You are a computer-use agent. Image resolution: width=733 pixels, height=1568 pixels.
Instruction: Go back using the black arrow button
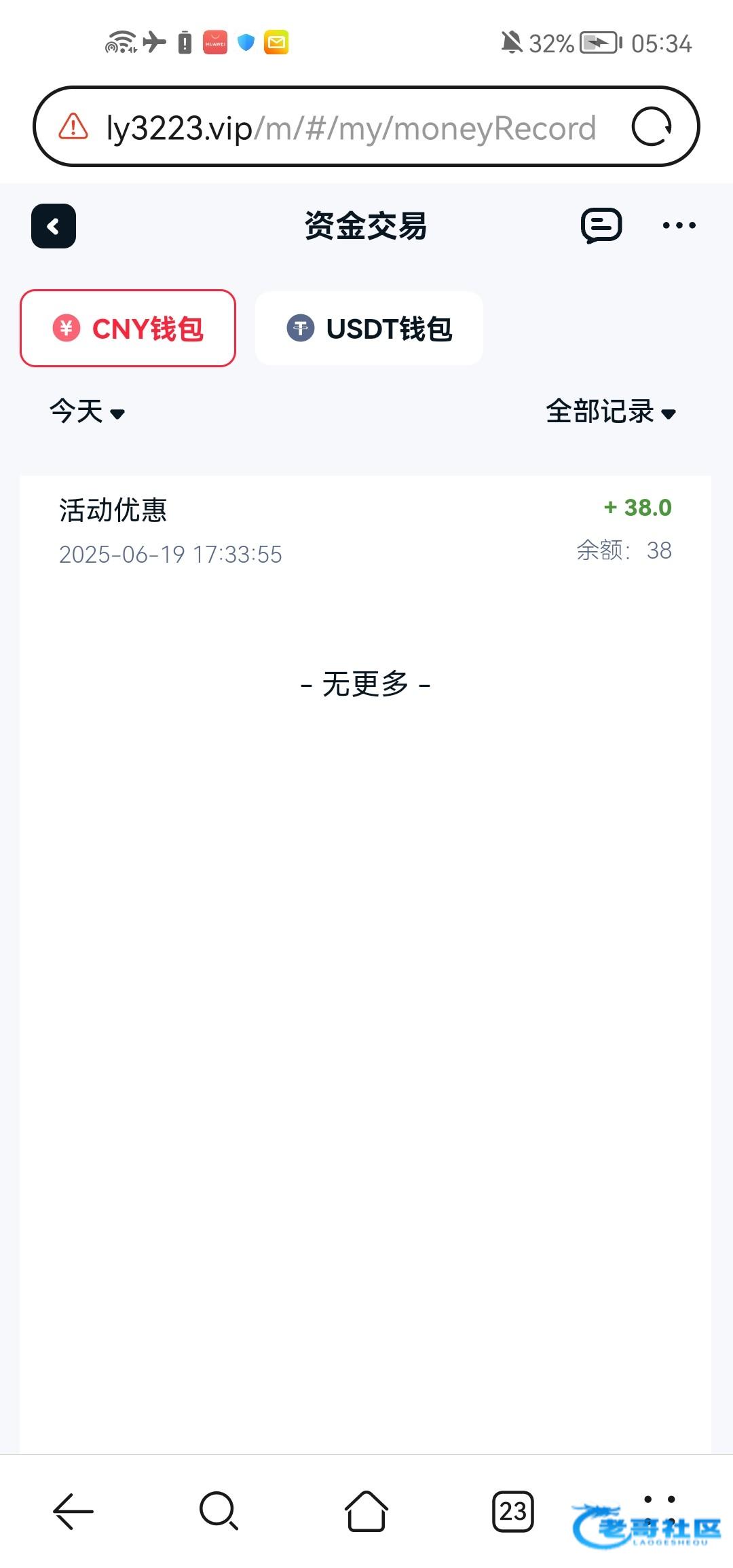tap(54, 226)
